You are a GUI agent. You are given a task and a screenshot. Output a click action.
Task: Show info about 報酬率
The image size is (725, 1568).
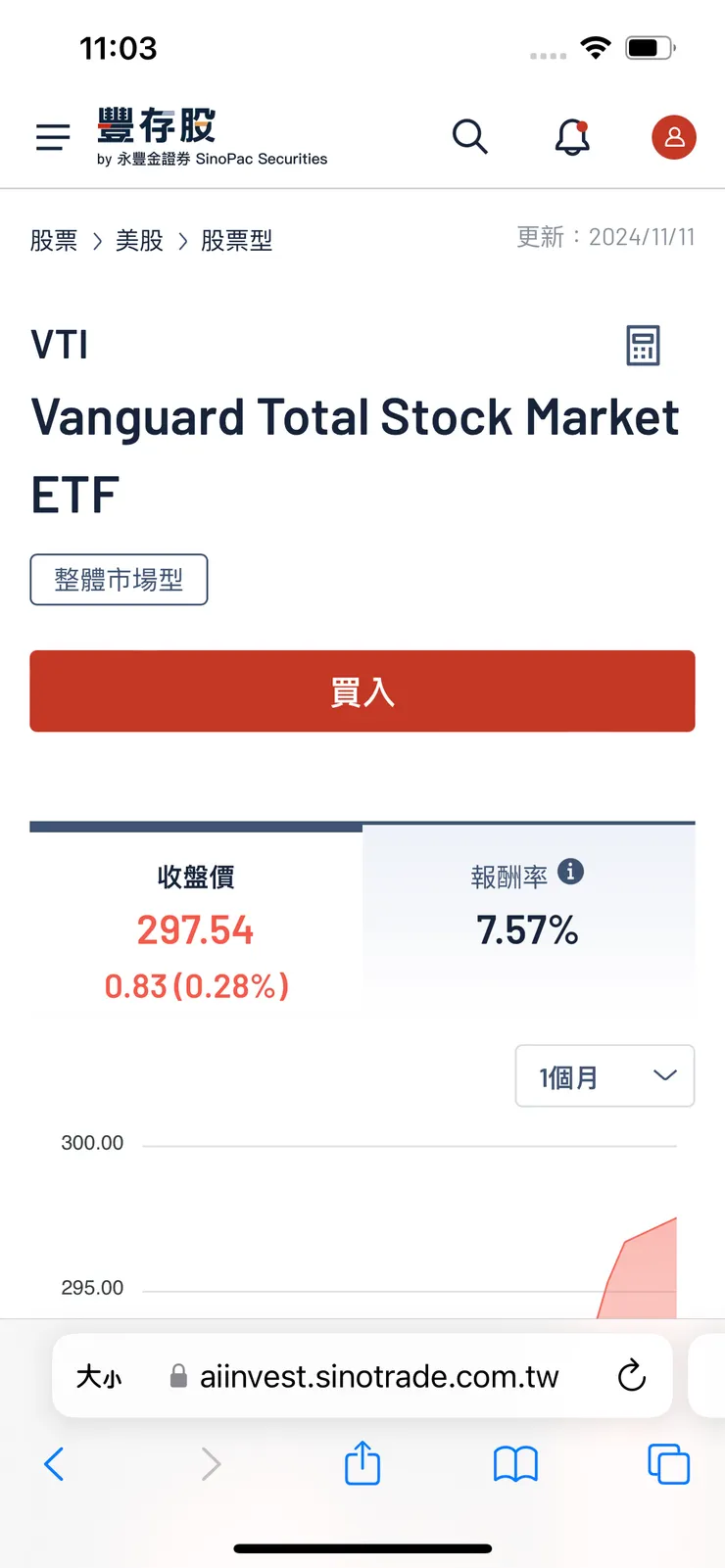click(x=570, y=871)
